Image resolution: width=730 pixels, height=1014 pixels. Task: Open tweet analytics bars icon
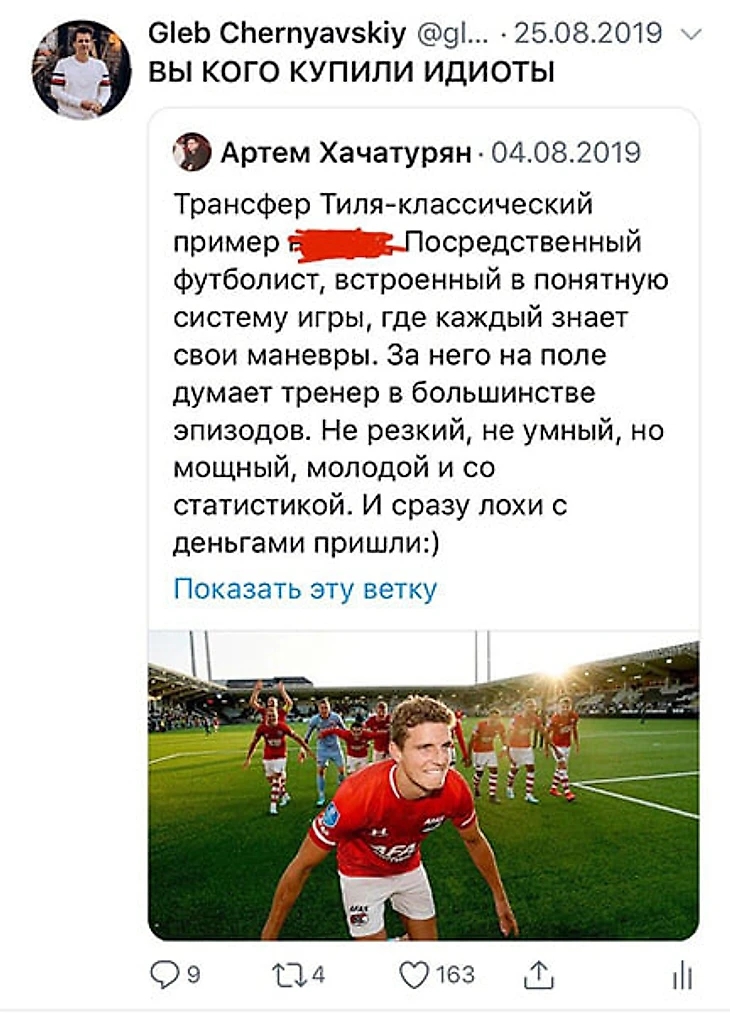point(682,975)
